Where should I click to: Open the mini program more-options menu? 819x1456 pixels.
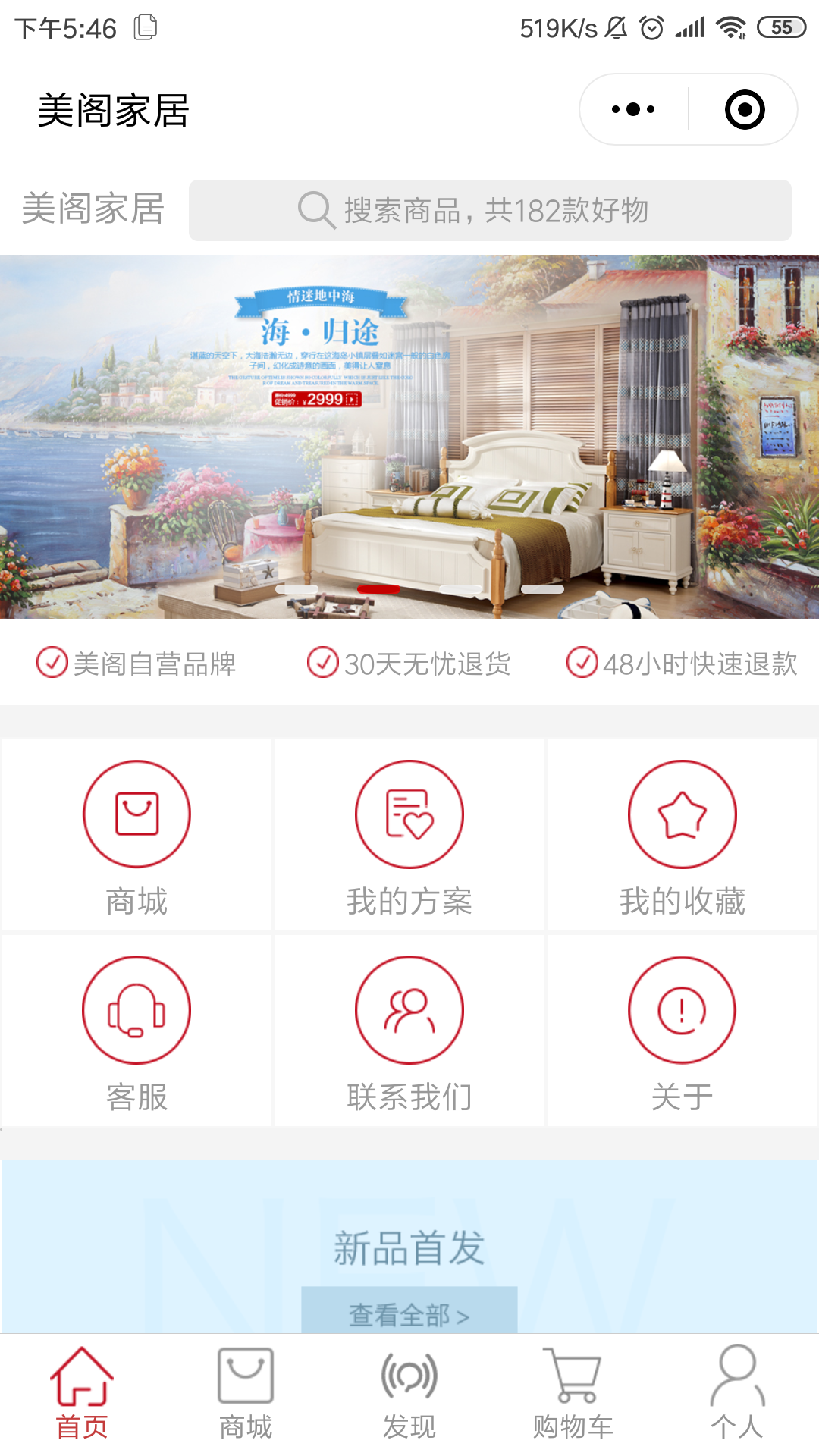[633, 109]
